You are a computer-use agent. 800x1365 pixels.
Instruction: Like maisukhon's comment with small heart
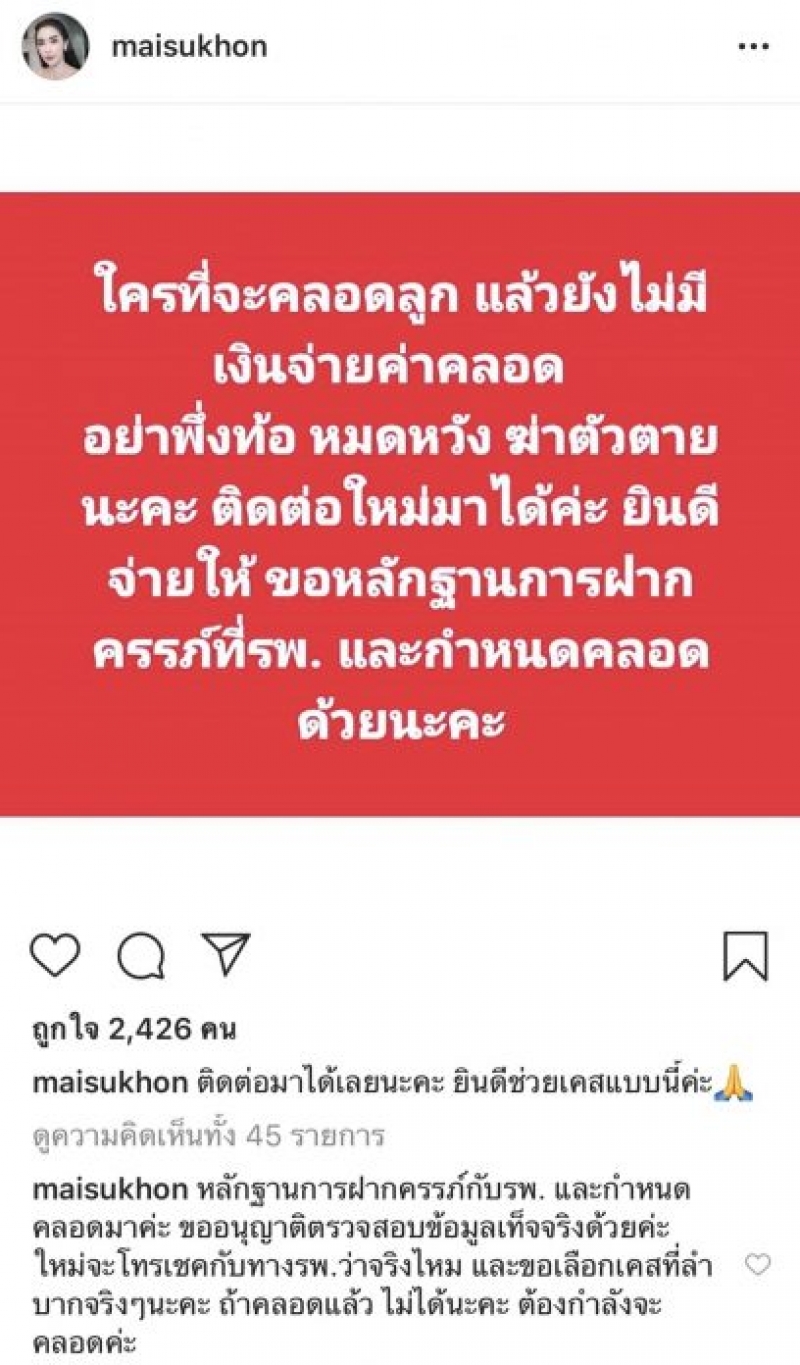point(758,1265)
